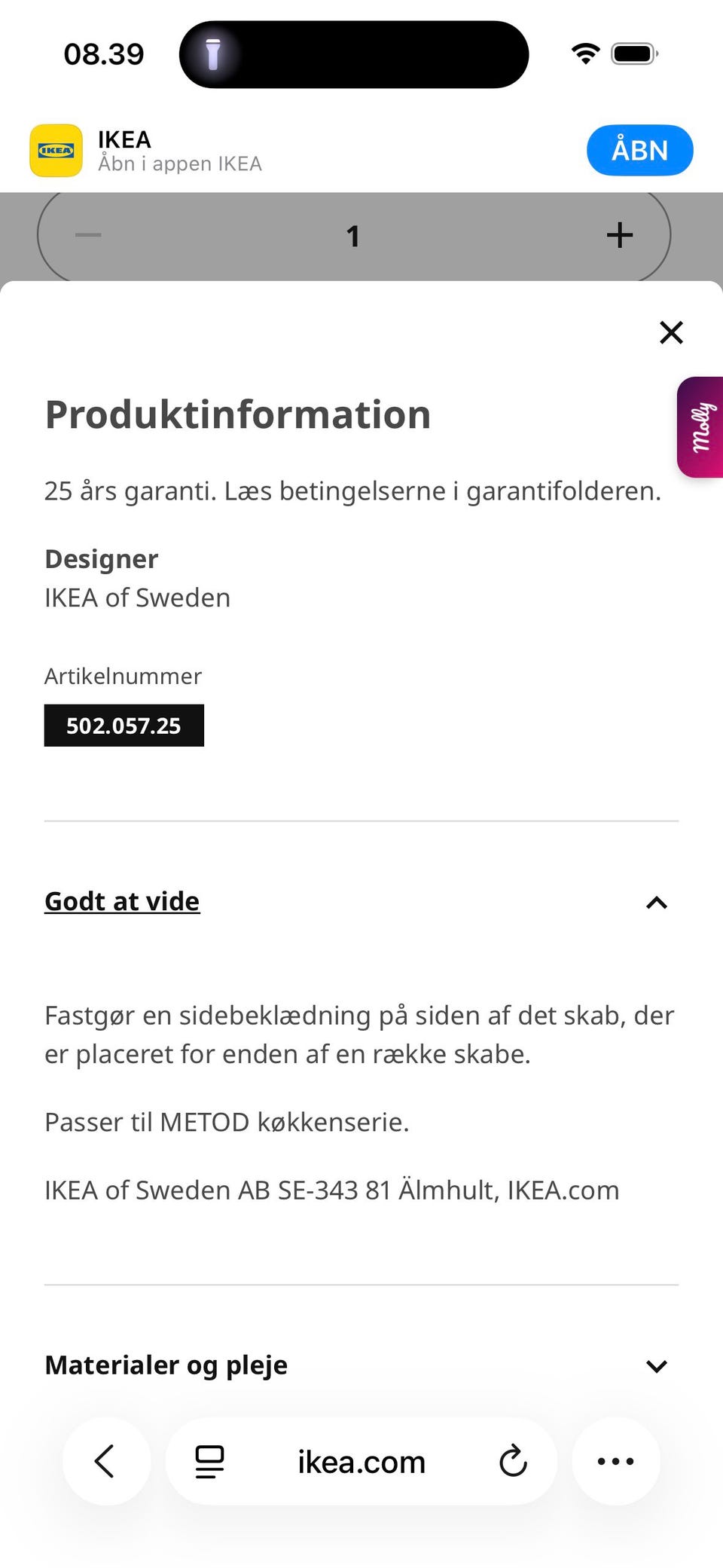Tap the Wi-Fi icon in the status bar
The image size is (723, 1568).
(x=584, y=53)
